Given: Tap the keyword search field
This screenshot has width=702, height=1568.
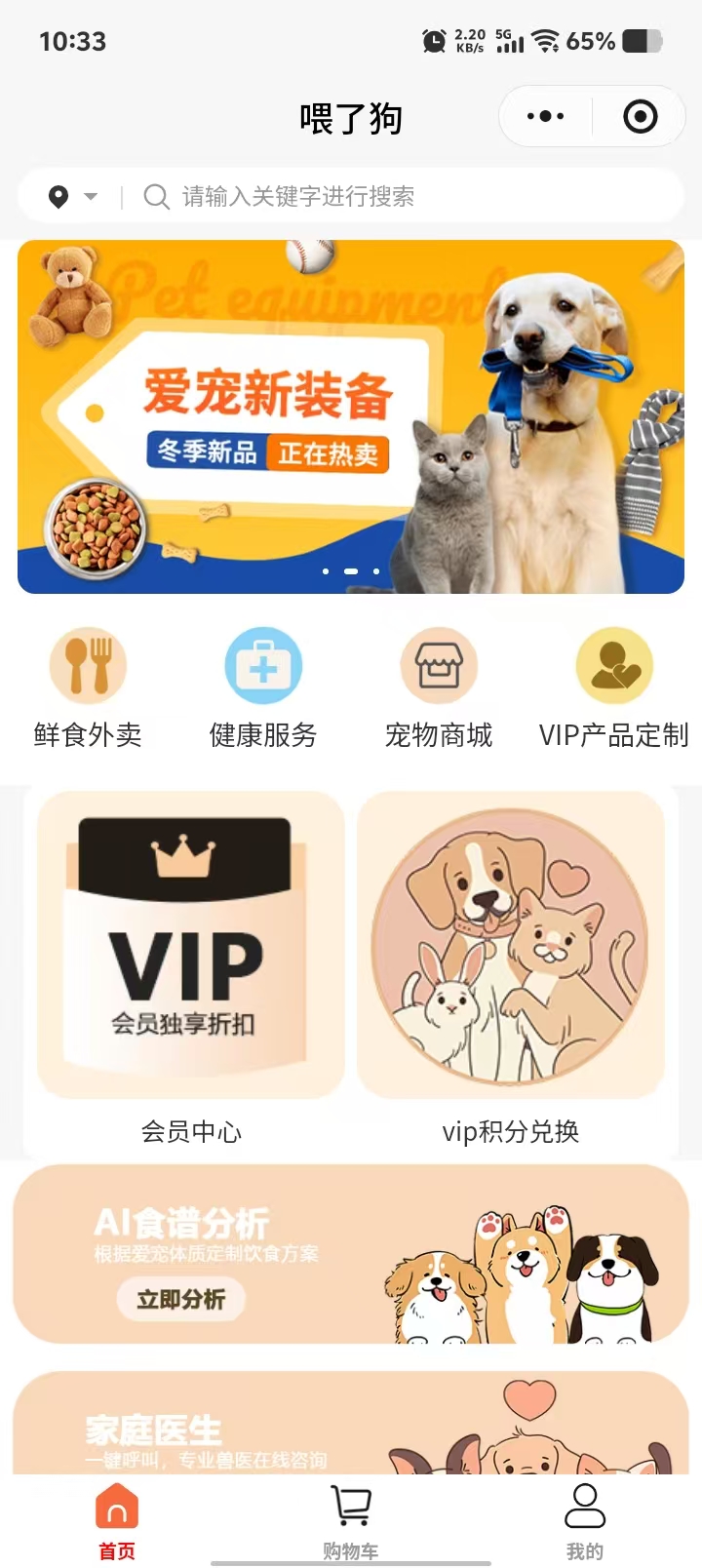Looking at the screenshot, I should tap(409, 197).
